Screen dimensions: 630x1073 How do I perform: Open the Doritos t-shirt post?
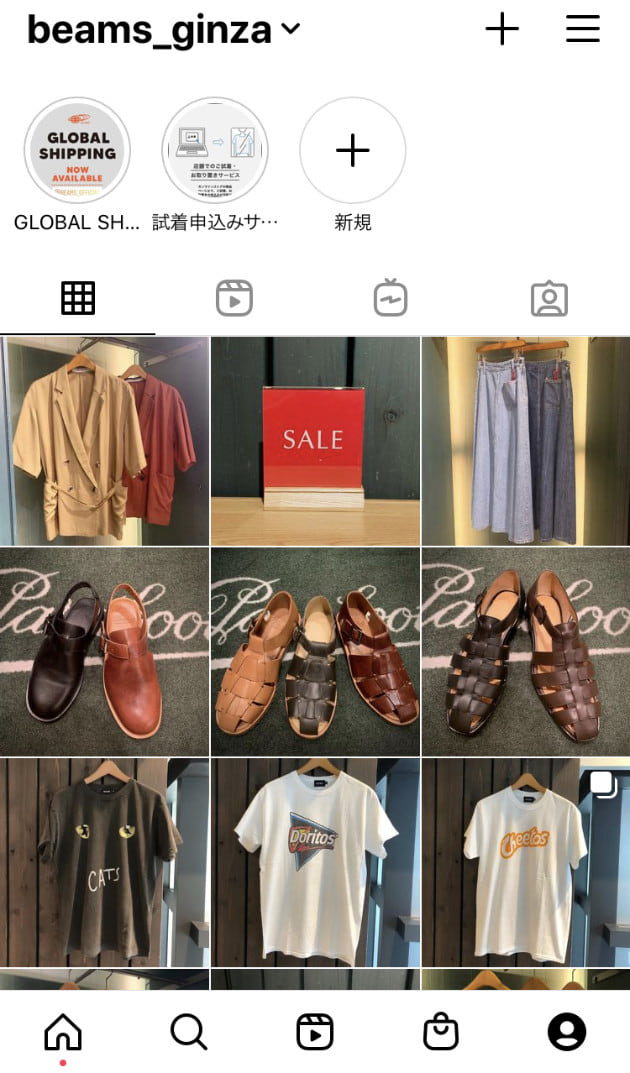click(315, 862)
